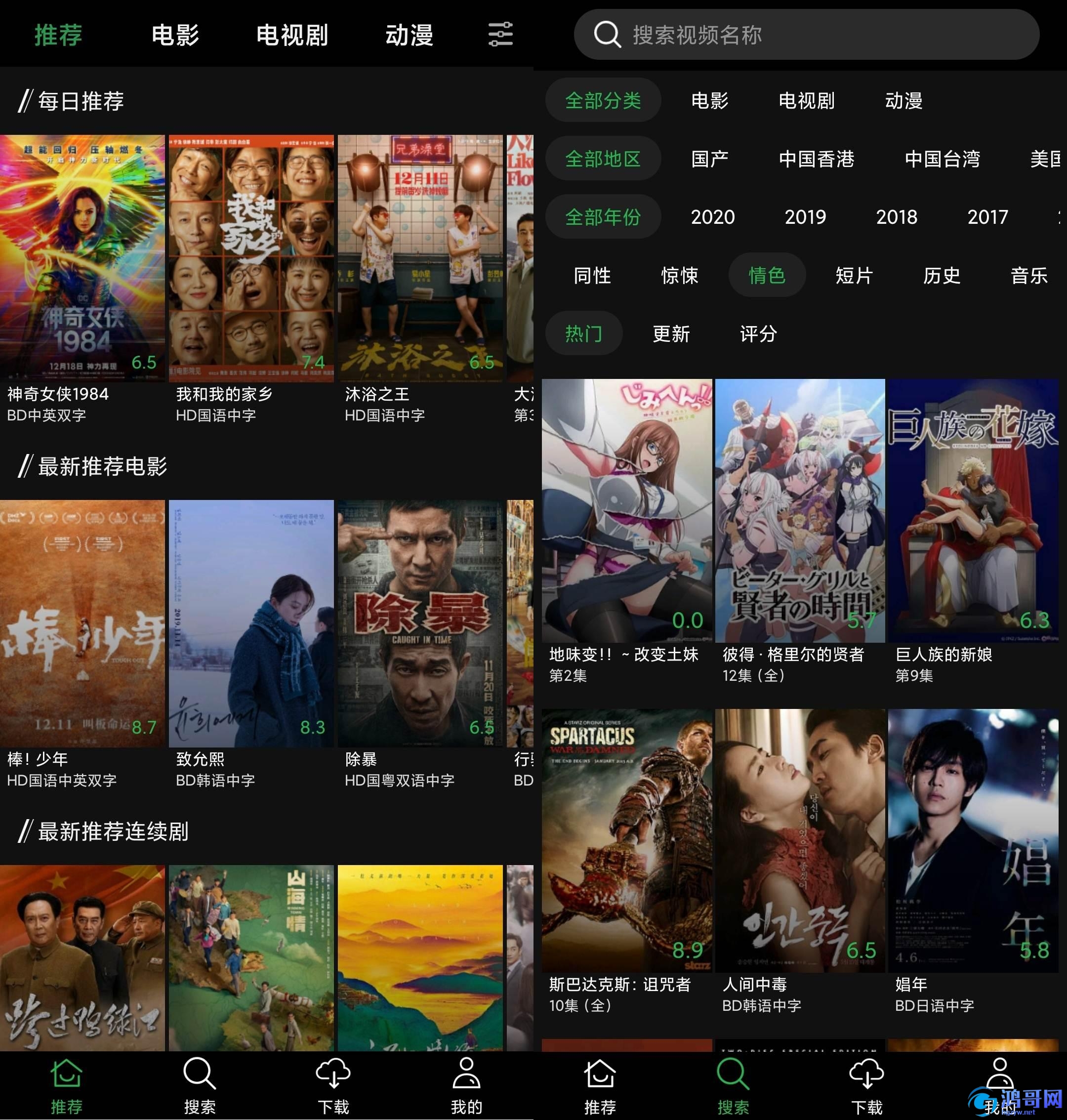
Task: Sort results by 更新
Action: pyautogui.click(x=670, y=334)
